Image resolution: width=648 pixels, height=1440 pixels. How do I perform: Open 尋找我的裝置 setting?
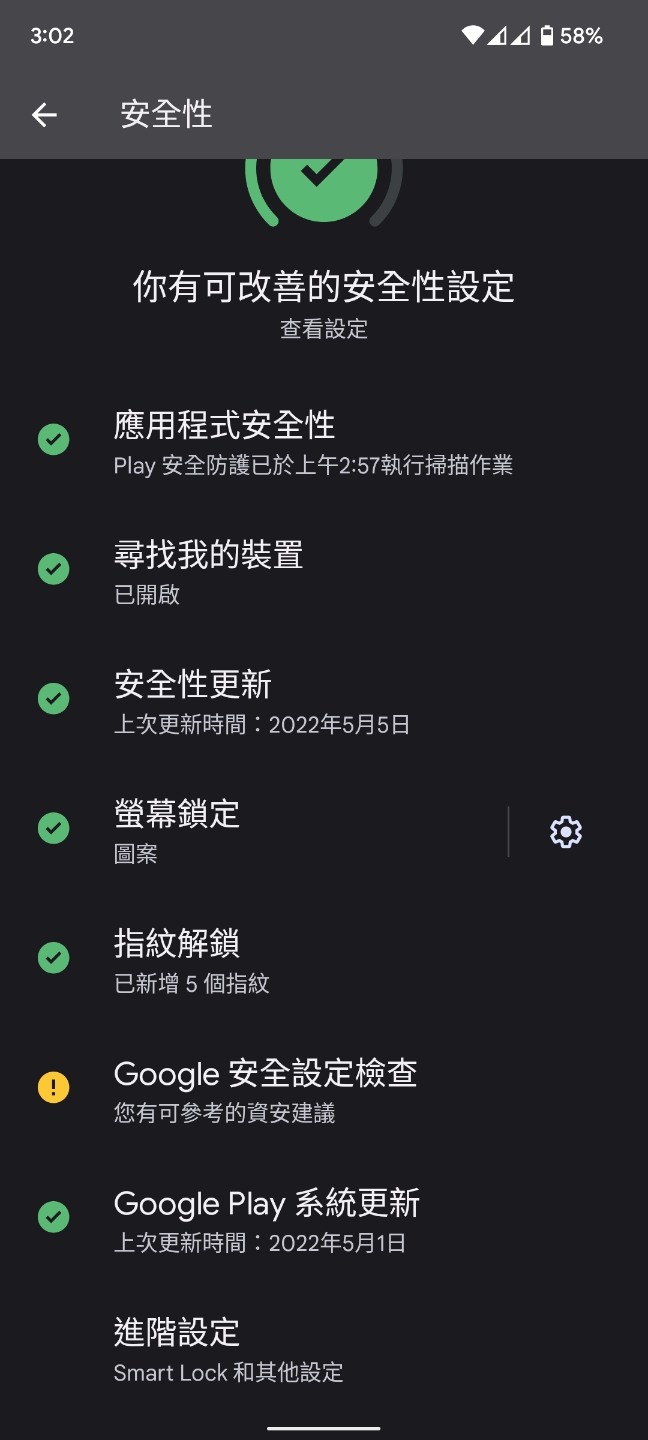324,570
